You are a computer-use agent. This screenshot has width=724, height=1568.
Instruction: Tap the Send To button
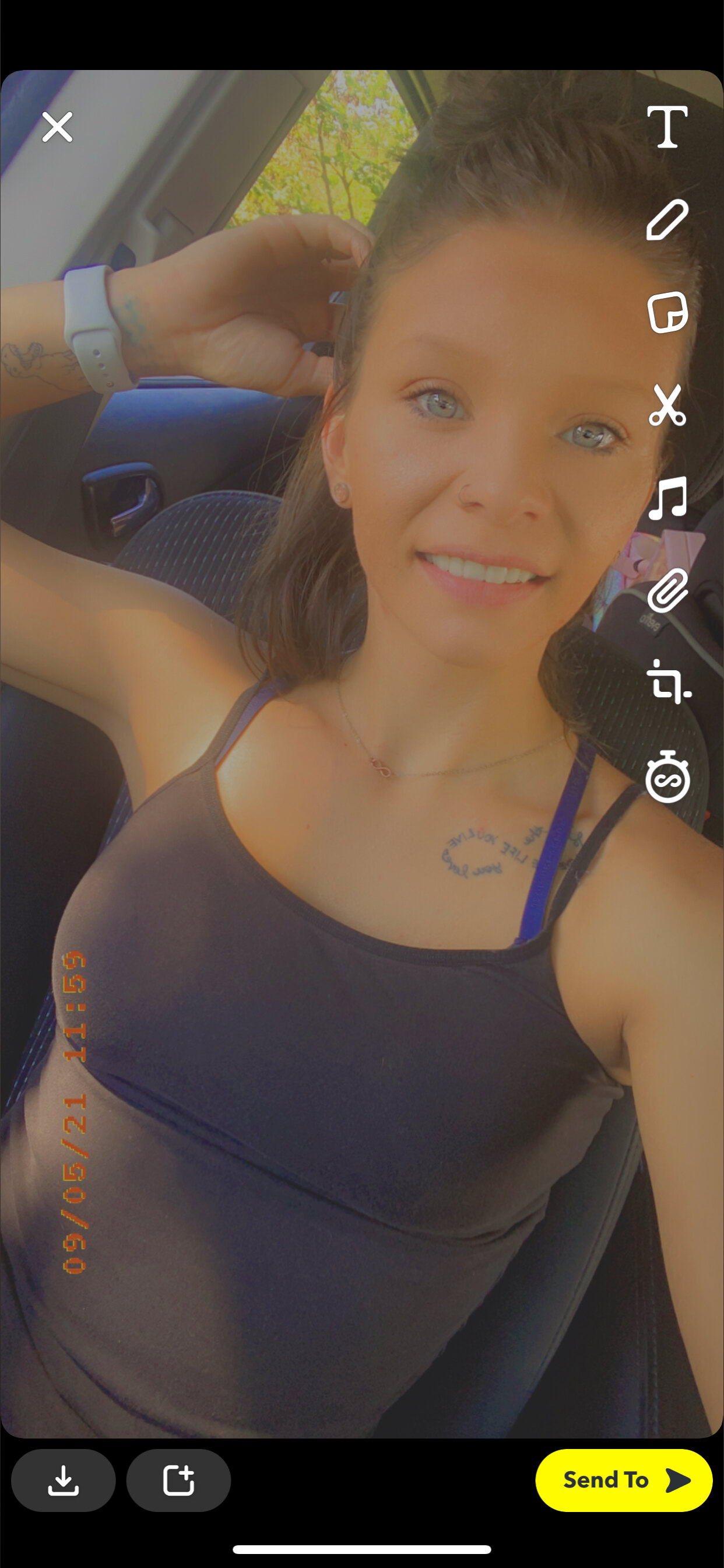624,1480
